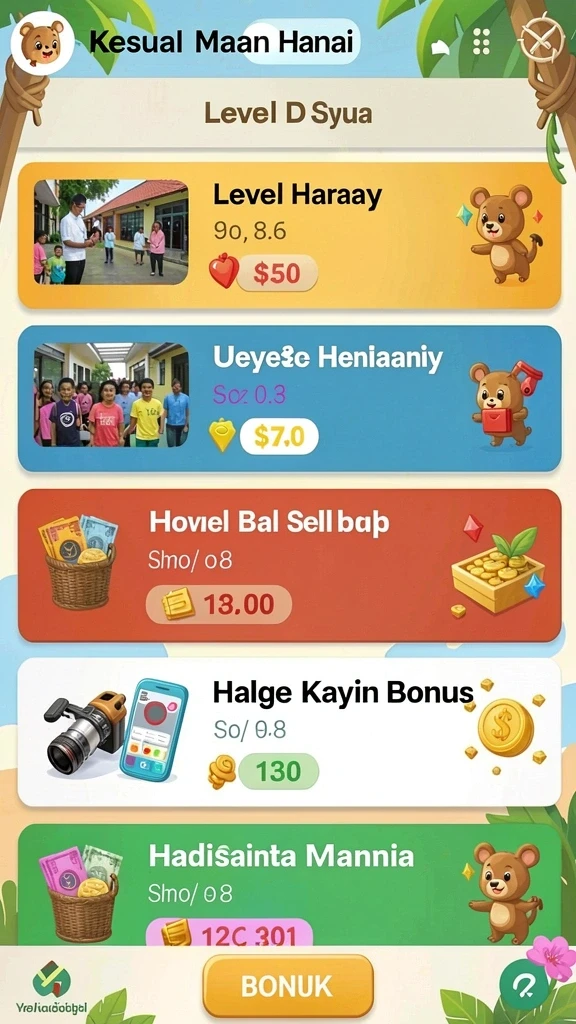
Task: Open the Halge Kayin Bonus card
Action: click(289, 732)
